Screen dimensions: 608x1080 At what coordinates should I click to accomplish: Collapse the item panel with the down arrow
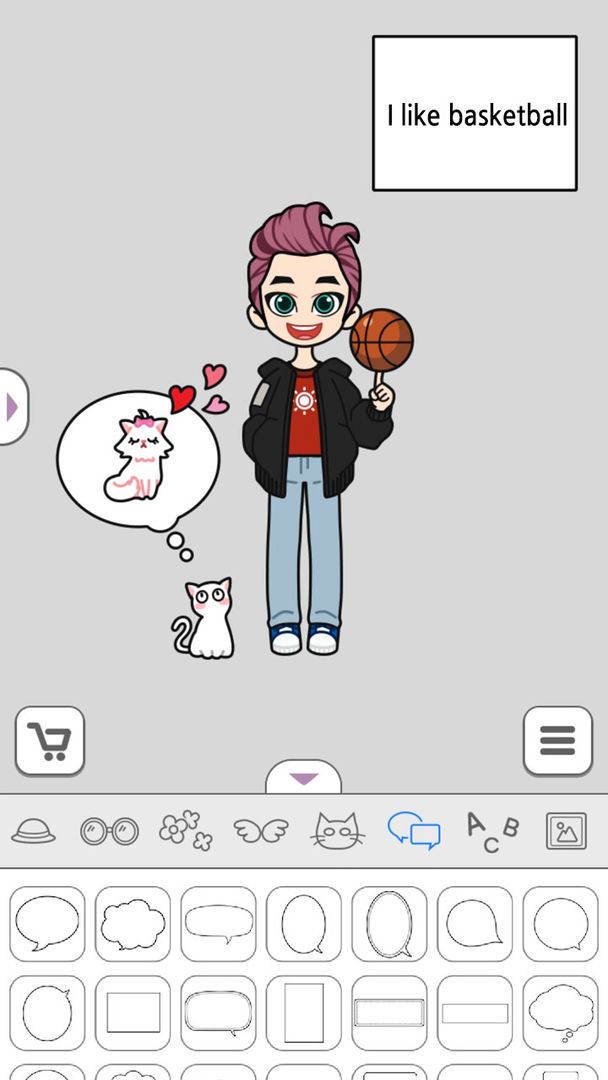click(304, 778)
